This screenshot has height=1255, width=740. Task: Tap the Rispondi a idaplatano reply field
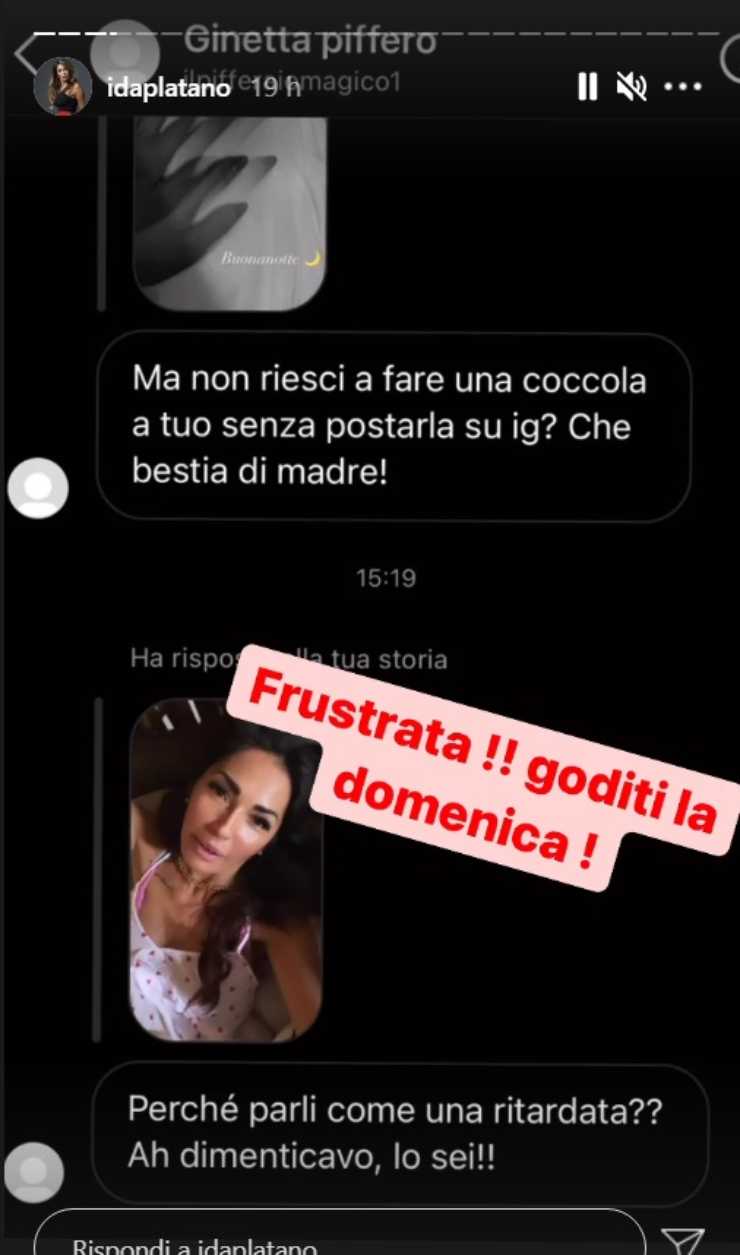[340, 1242]
